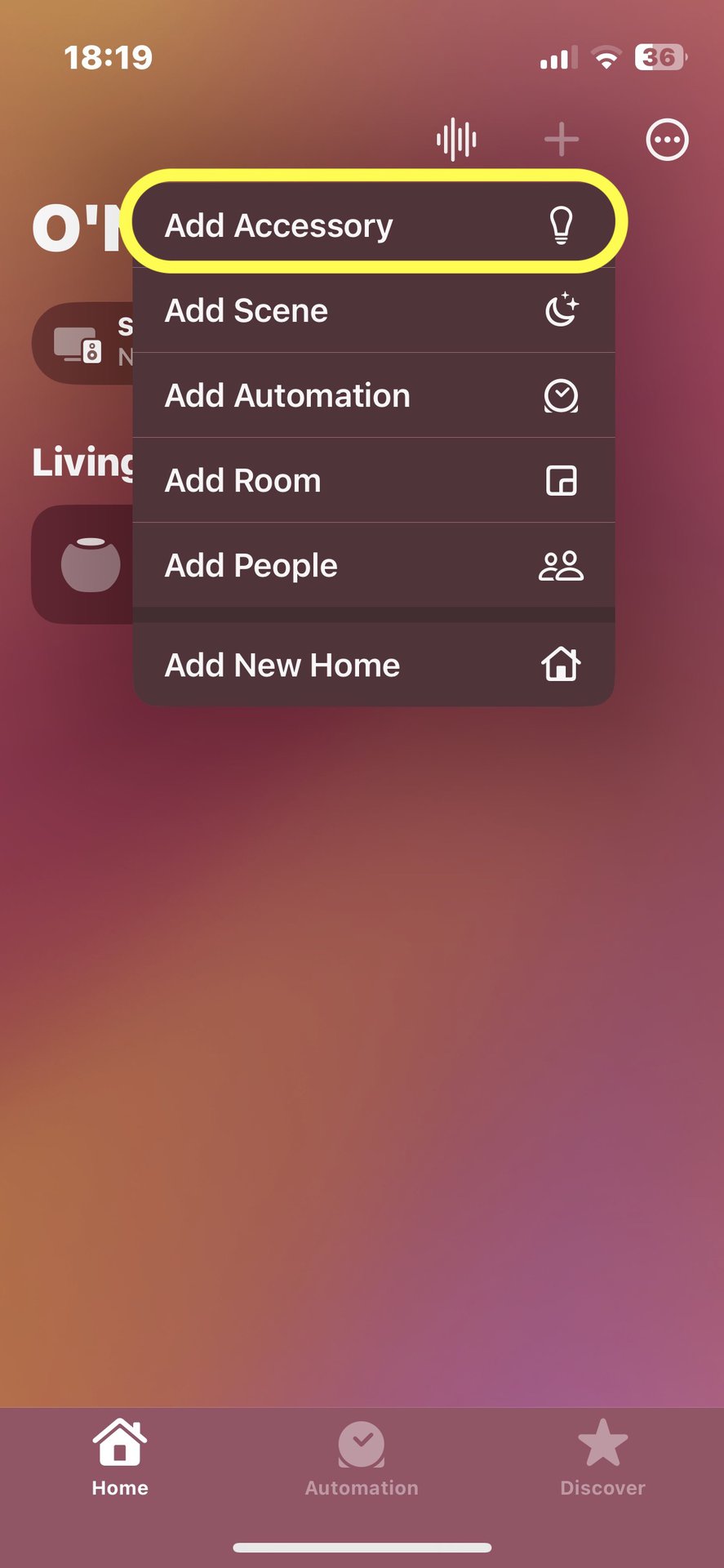Select Add Room

pyautogui.click(x=373, y=481)
